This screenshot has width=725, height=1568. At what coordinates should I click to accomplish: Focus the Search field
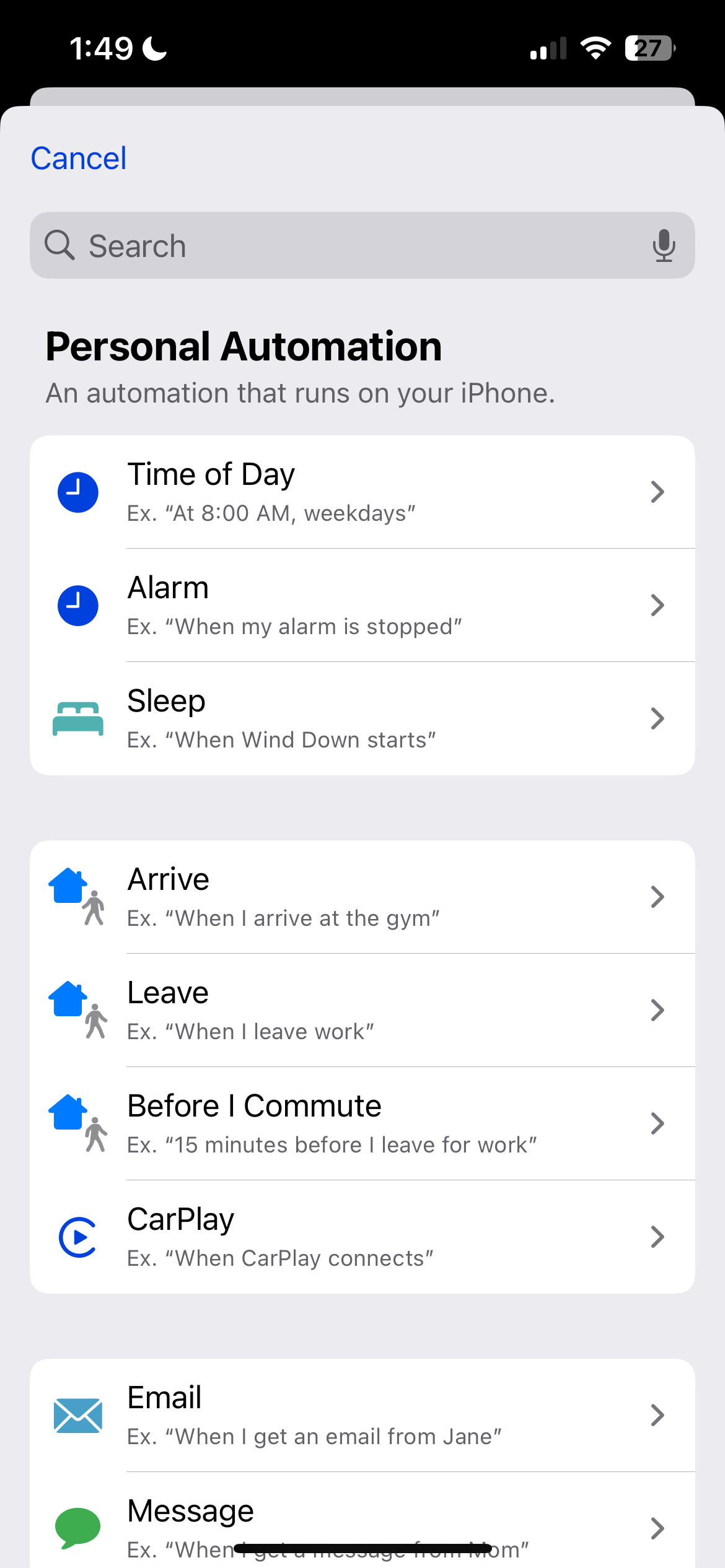347,246
